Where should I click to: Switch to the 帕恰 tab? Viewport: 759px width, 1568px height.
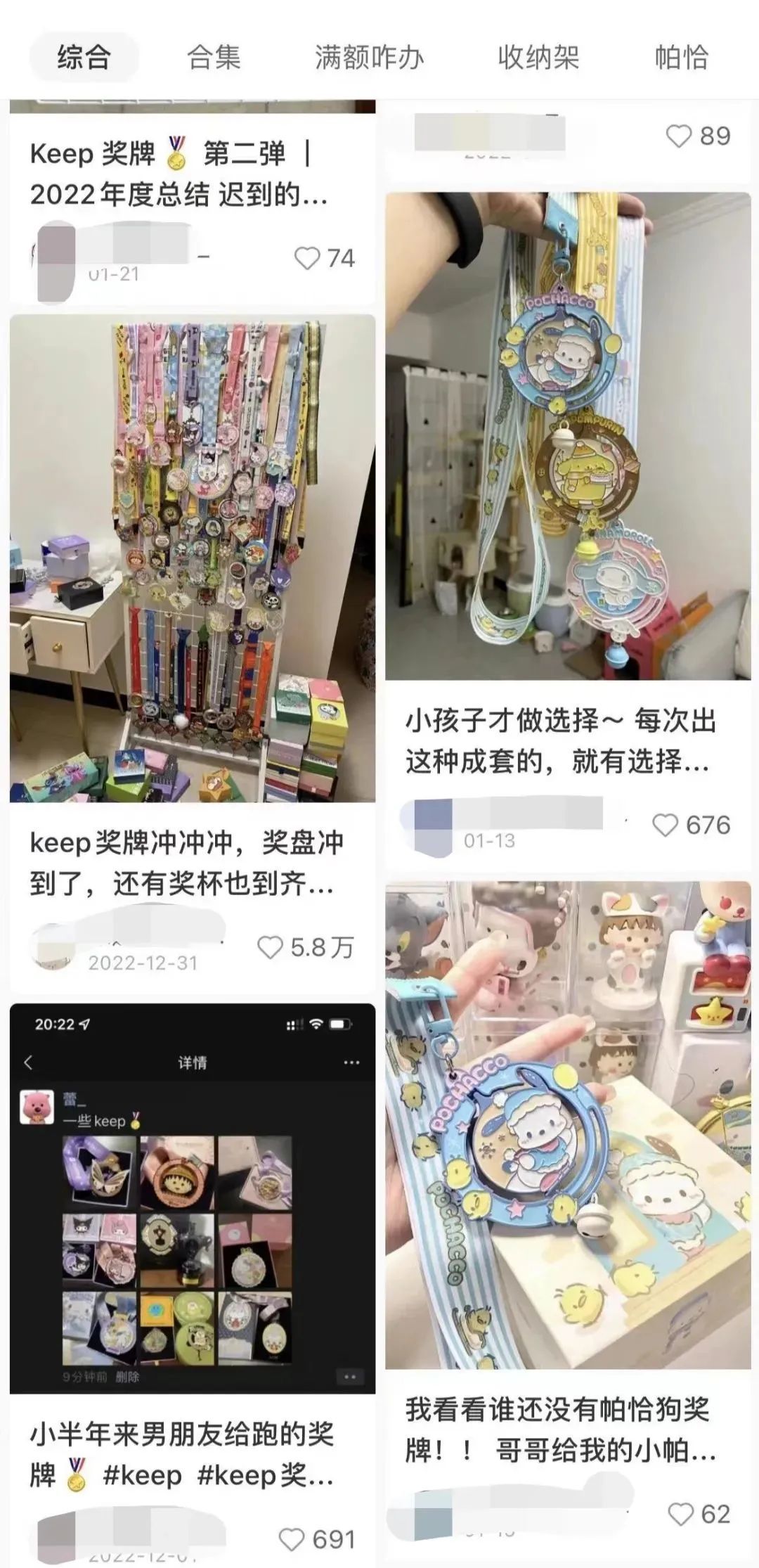tap(681, 57)
